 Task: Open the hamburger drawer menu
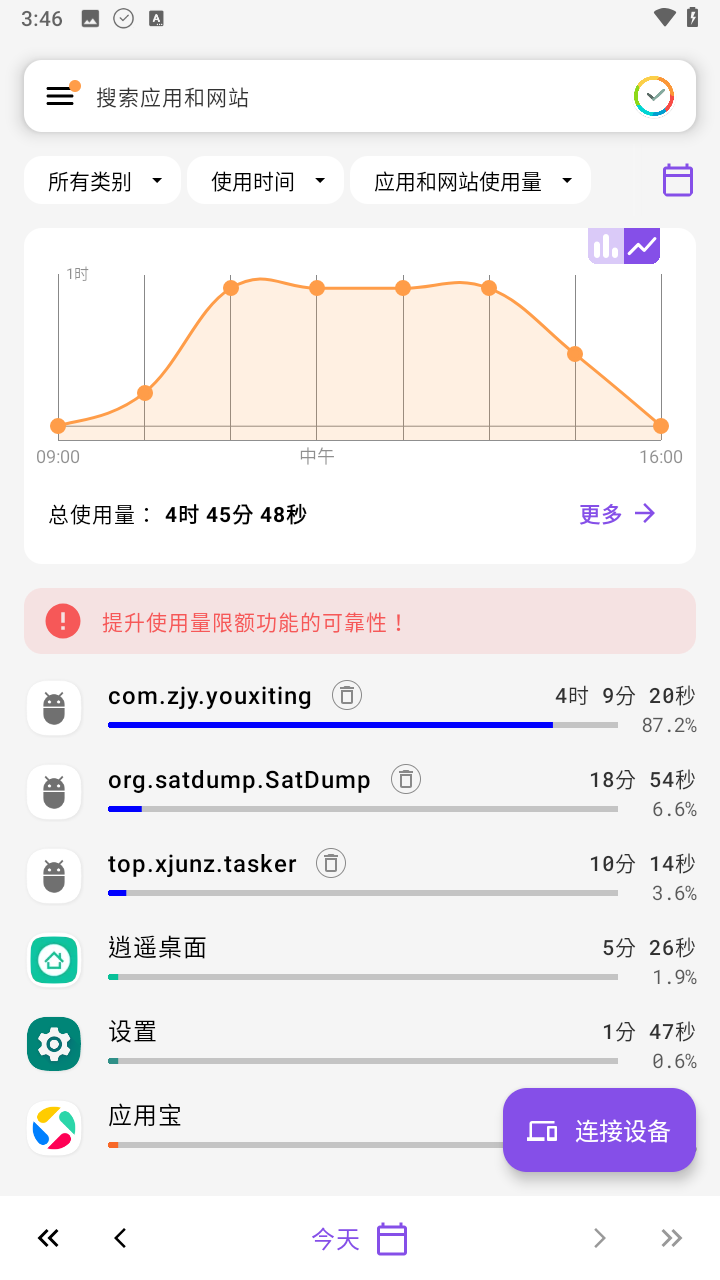(x=60, y=96)
